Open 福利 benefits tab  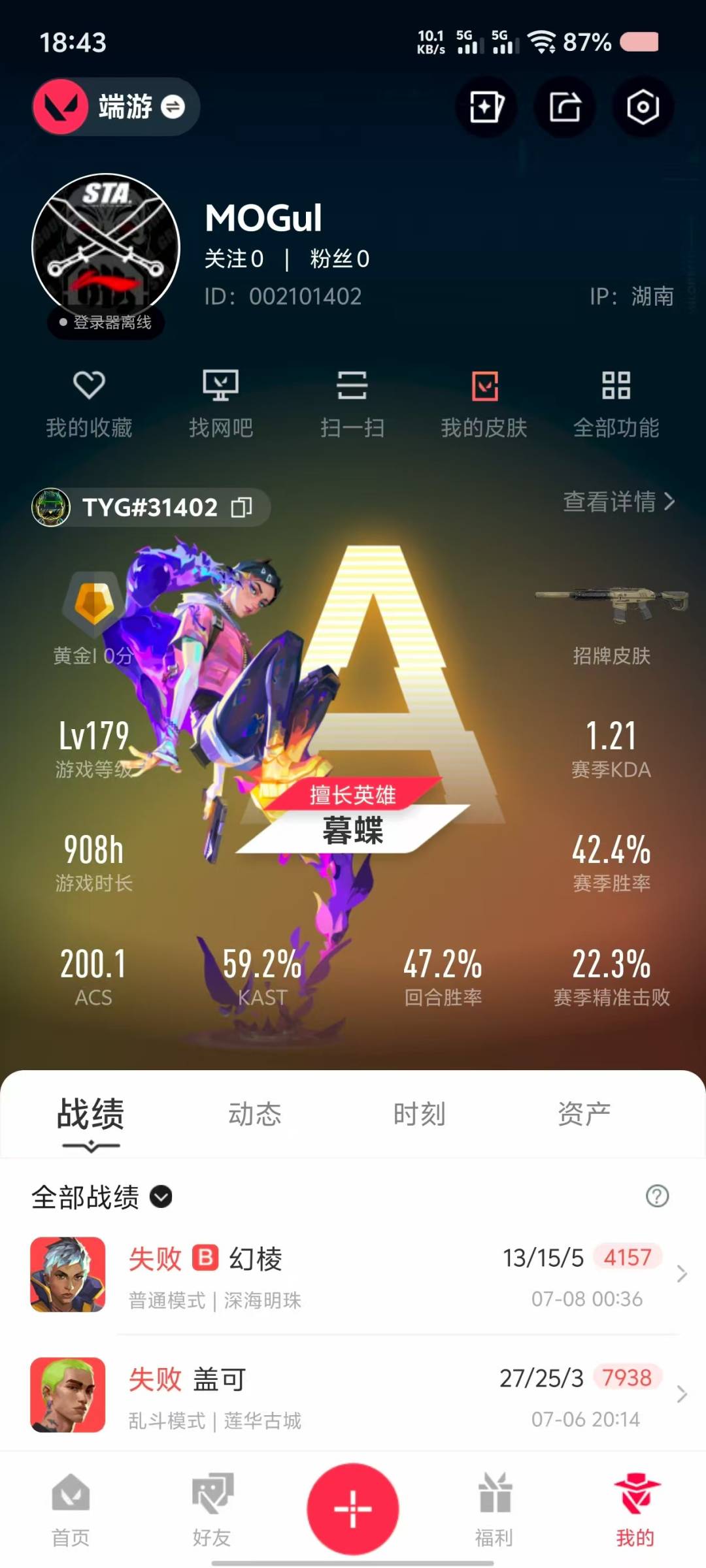coord(494,1511)
